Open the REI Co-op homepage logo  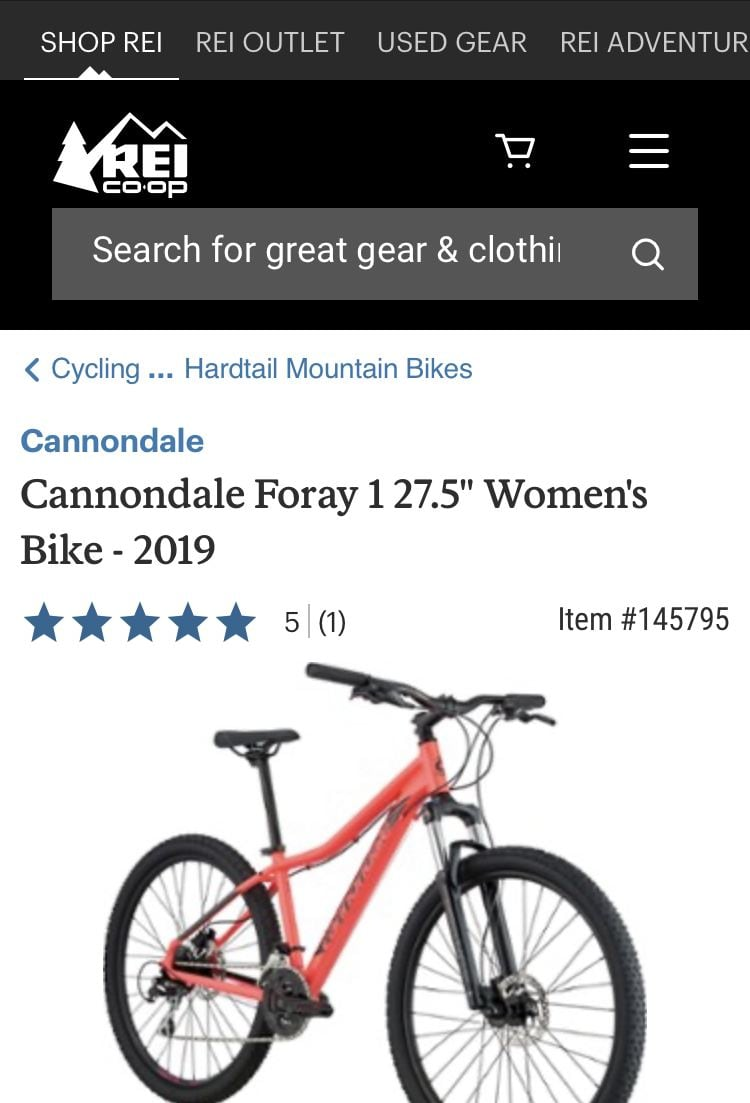(x=121, y=155)
